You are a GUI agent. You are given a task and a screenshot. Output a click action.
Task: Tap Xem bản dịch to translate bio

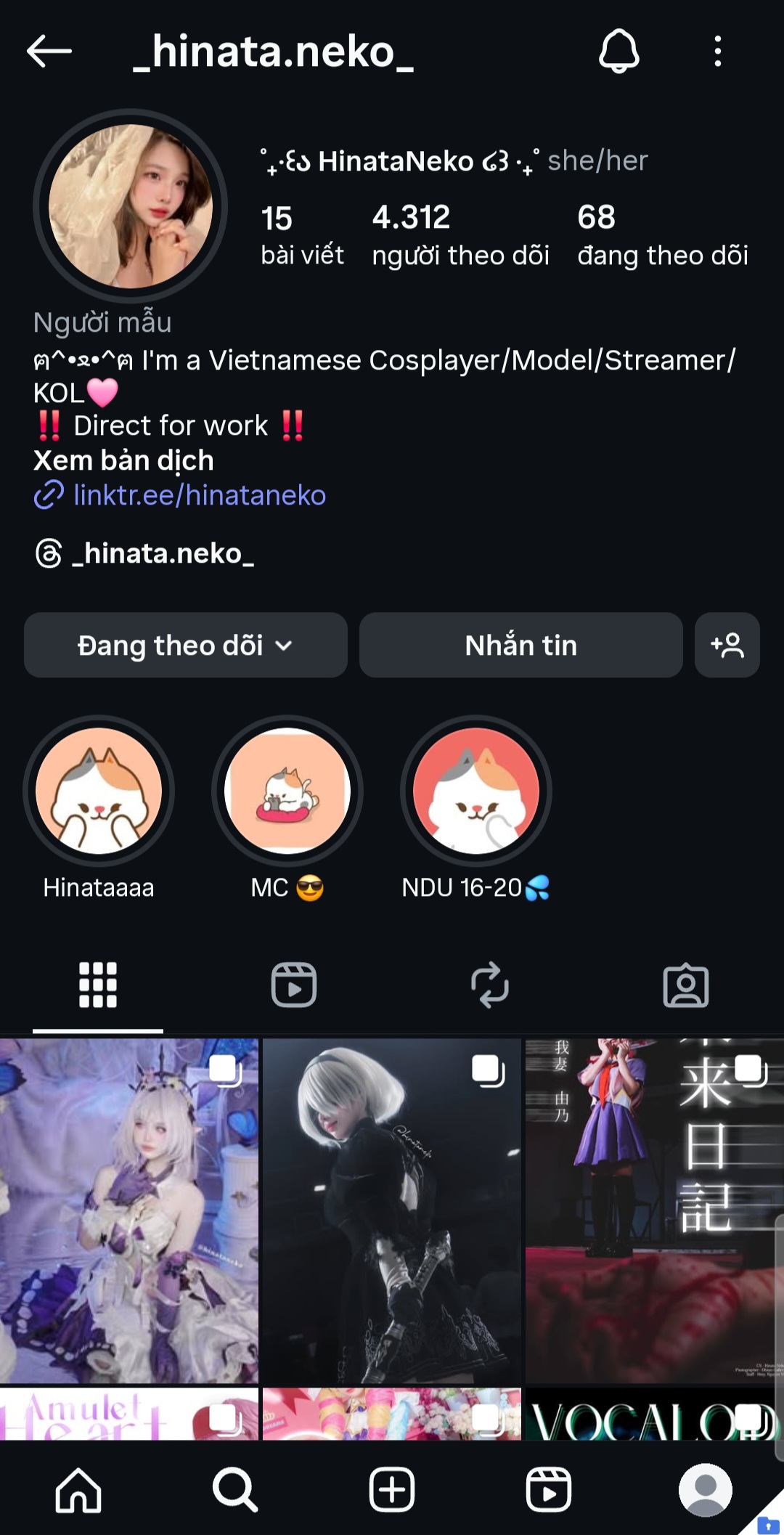tap(123, 460)
